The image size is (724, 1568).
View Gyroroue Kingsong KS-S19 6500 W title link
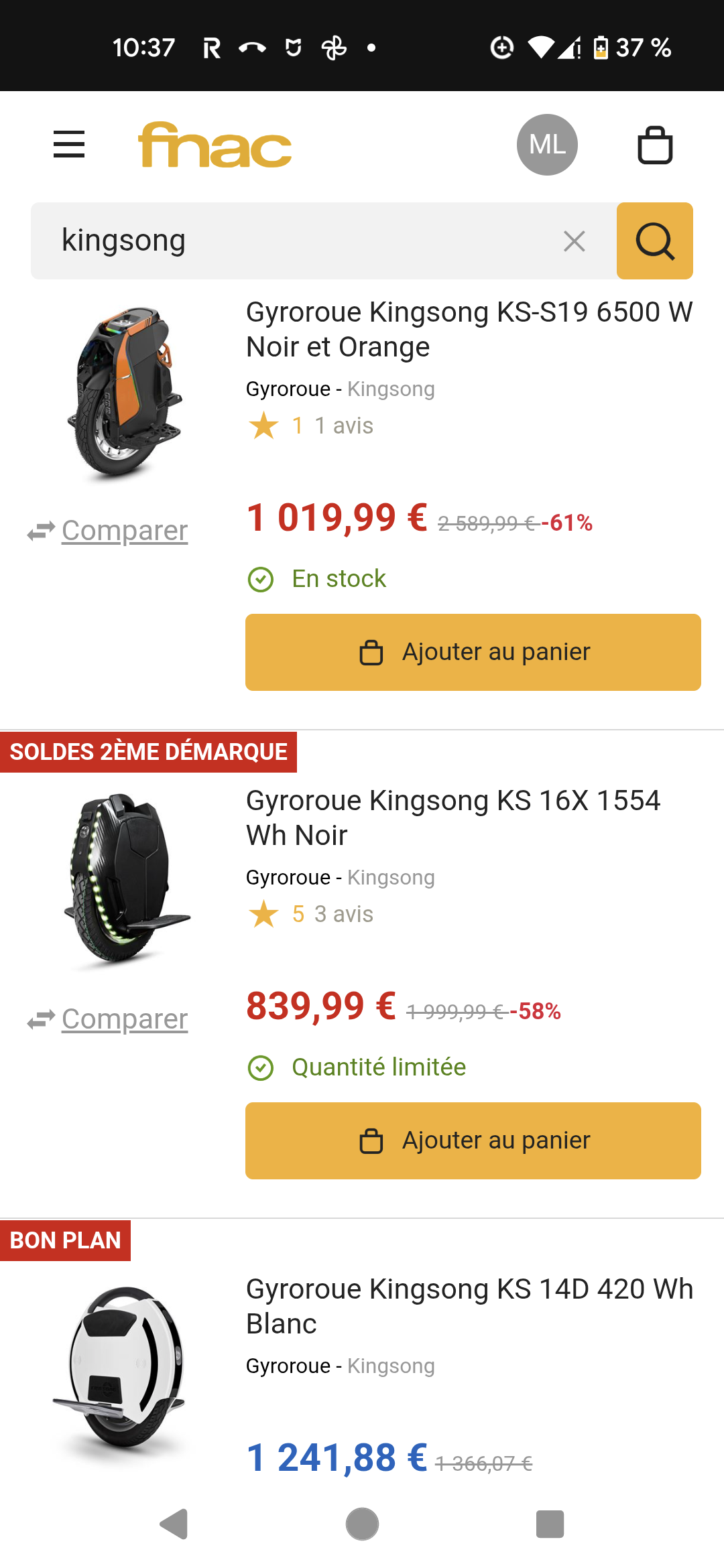469,330
